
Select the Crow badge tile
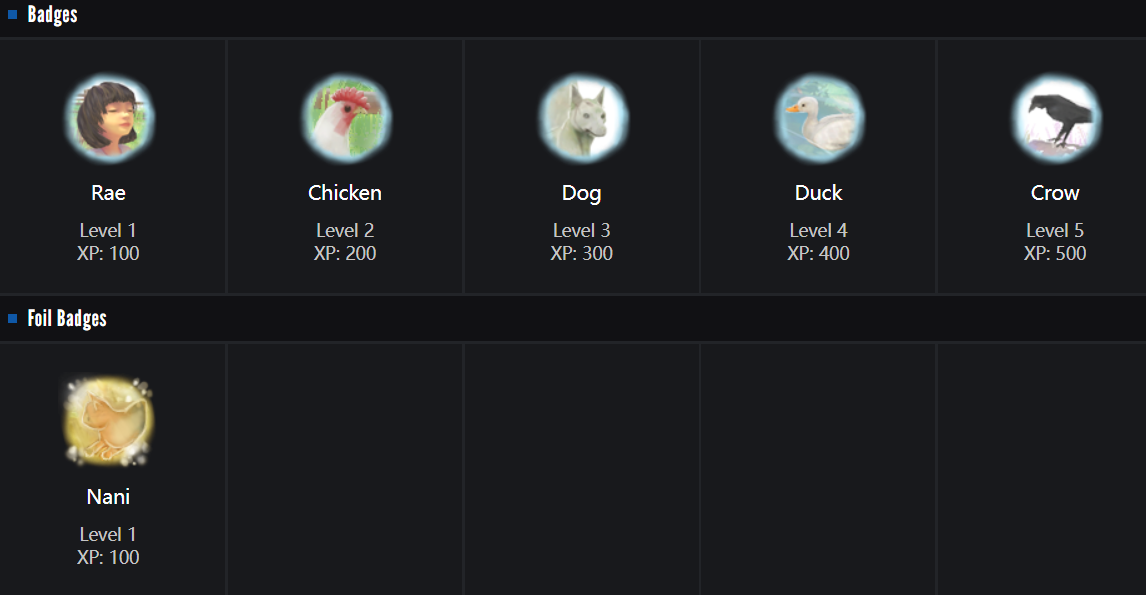click(1055, 121)
